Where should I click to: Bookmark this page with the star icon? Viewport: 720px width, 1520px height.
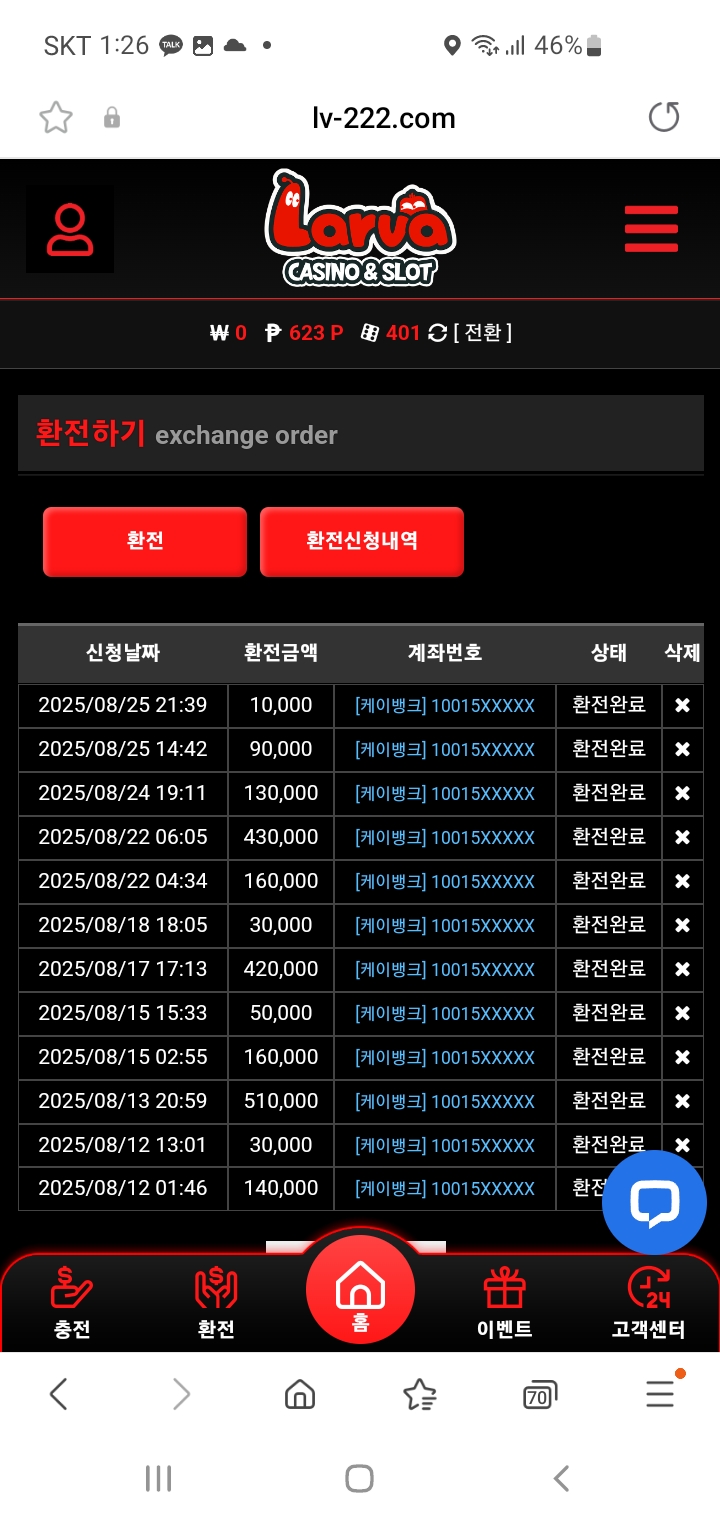[x=56, y=118]
